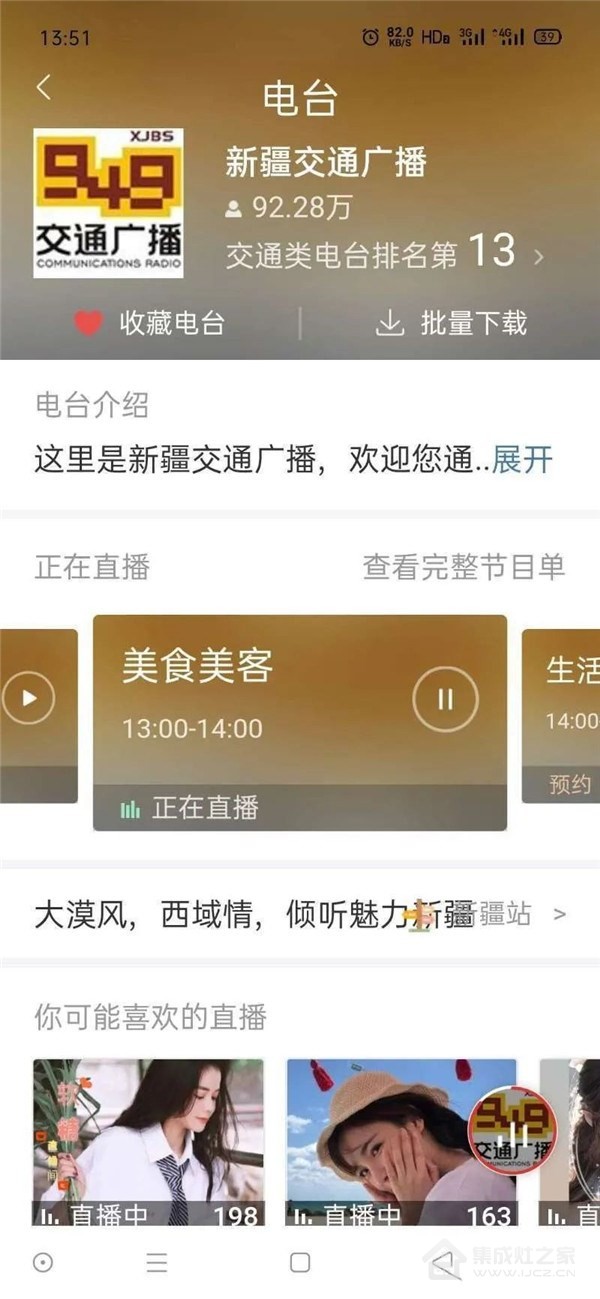600x1299 pixels.
Task: Open 查看完整节目单 full schedule
Action: coord(463,567)
